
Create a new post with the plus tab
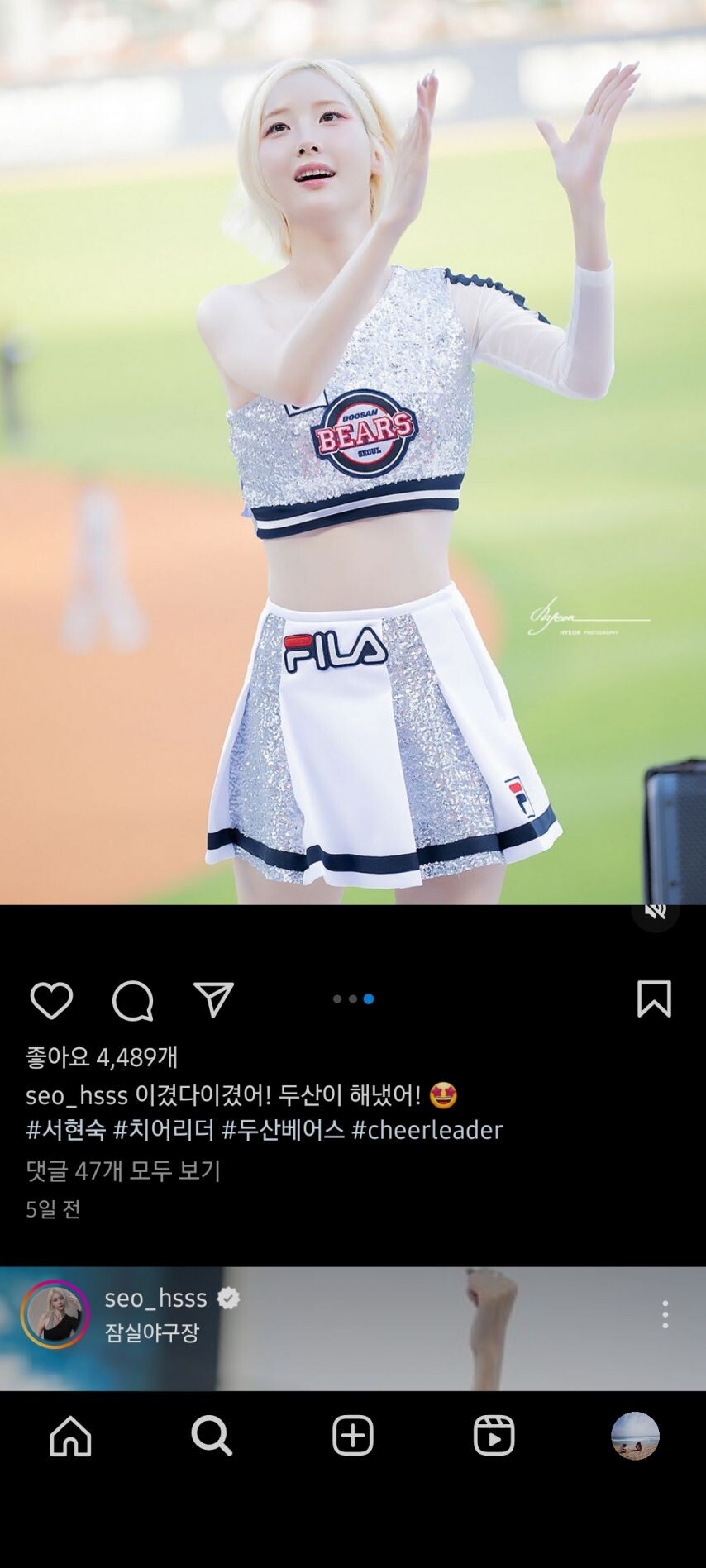(x=353, y=1435)
